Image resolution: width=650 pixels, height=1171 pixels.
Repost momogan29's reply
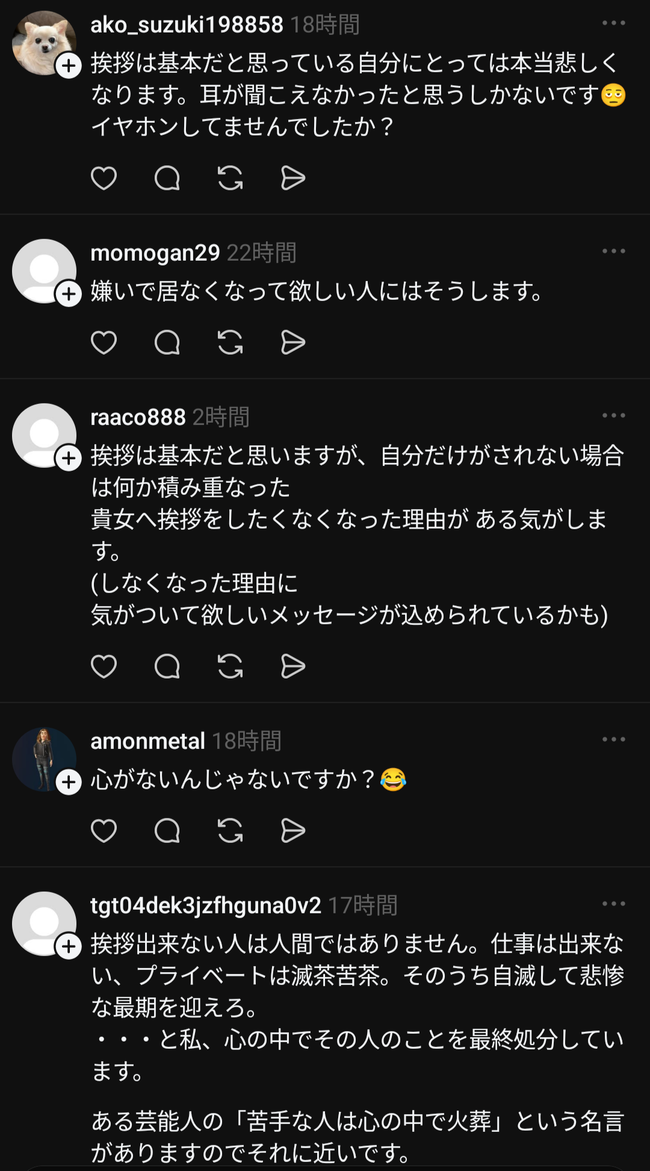pos(230,343)
